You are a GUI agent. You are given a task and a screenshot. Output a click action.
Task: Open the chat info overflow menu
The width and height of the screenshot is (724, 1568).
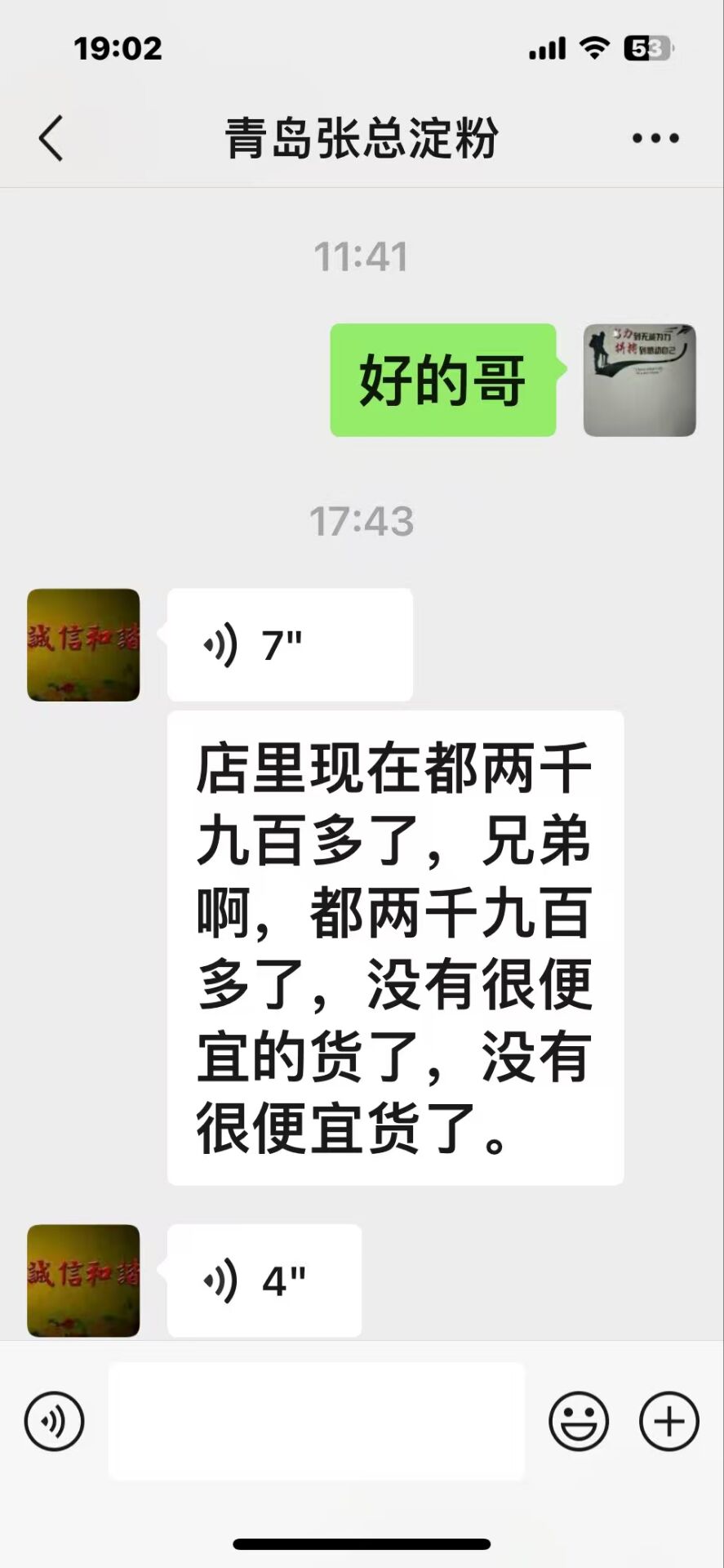click(655, 139)
